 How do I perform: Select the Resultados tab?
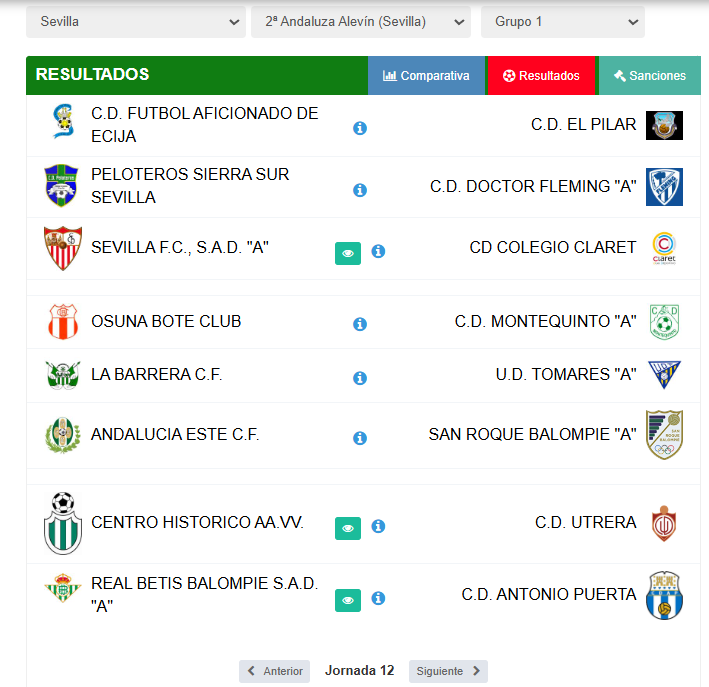541,75
